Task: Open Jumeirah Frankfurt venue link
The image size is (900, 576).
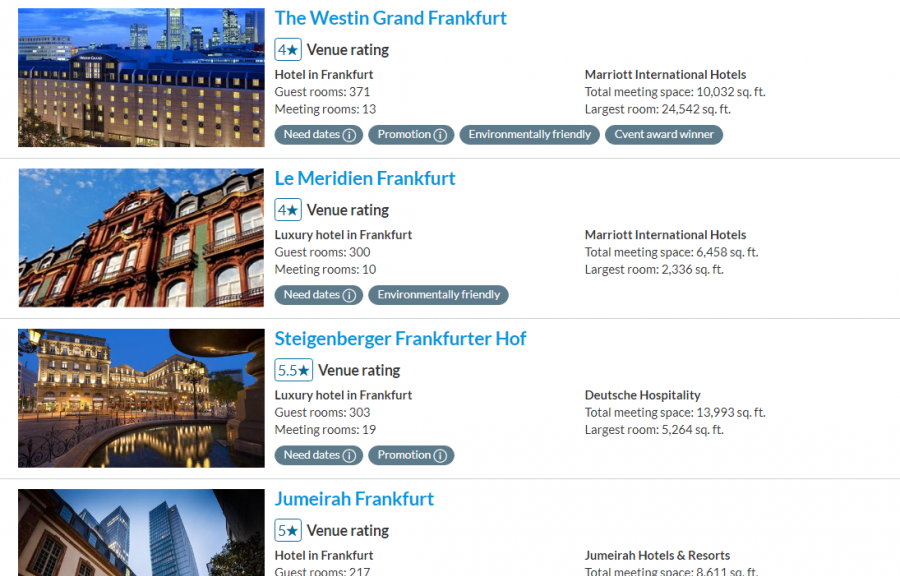Action: pos(354,498)
